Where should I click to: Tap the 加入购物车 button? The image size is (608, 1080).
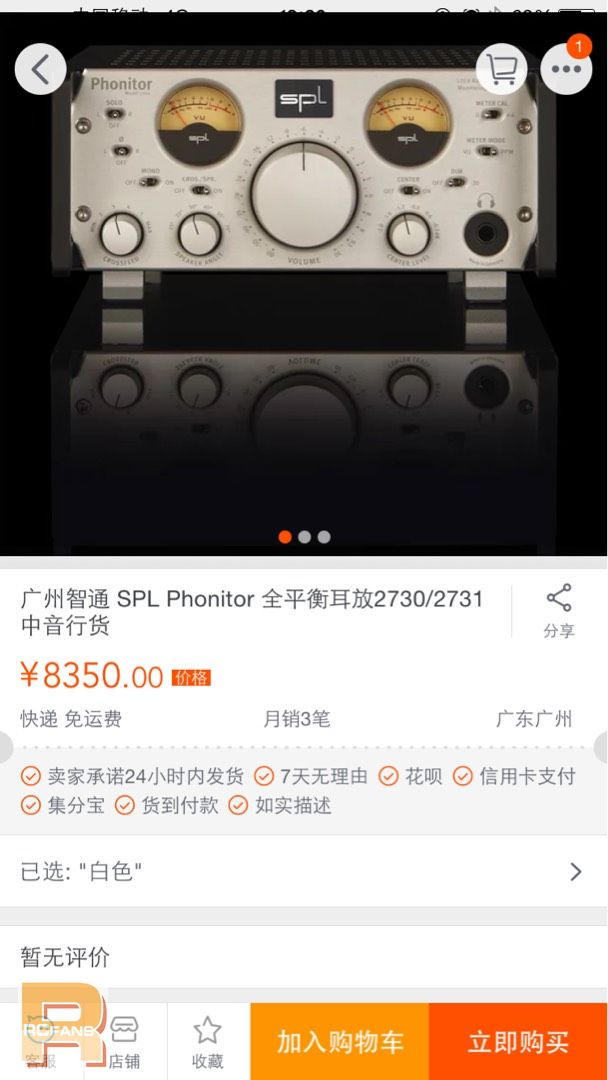coord(339,1041)
